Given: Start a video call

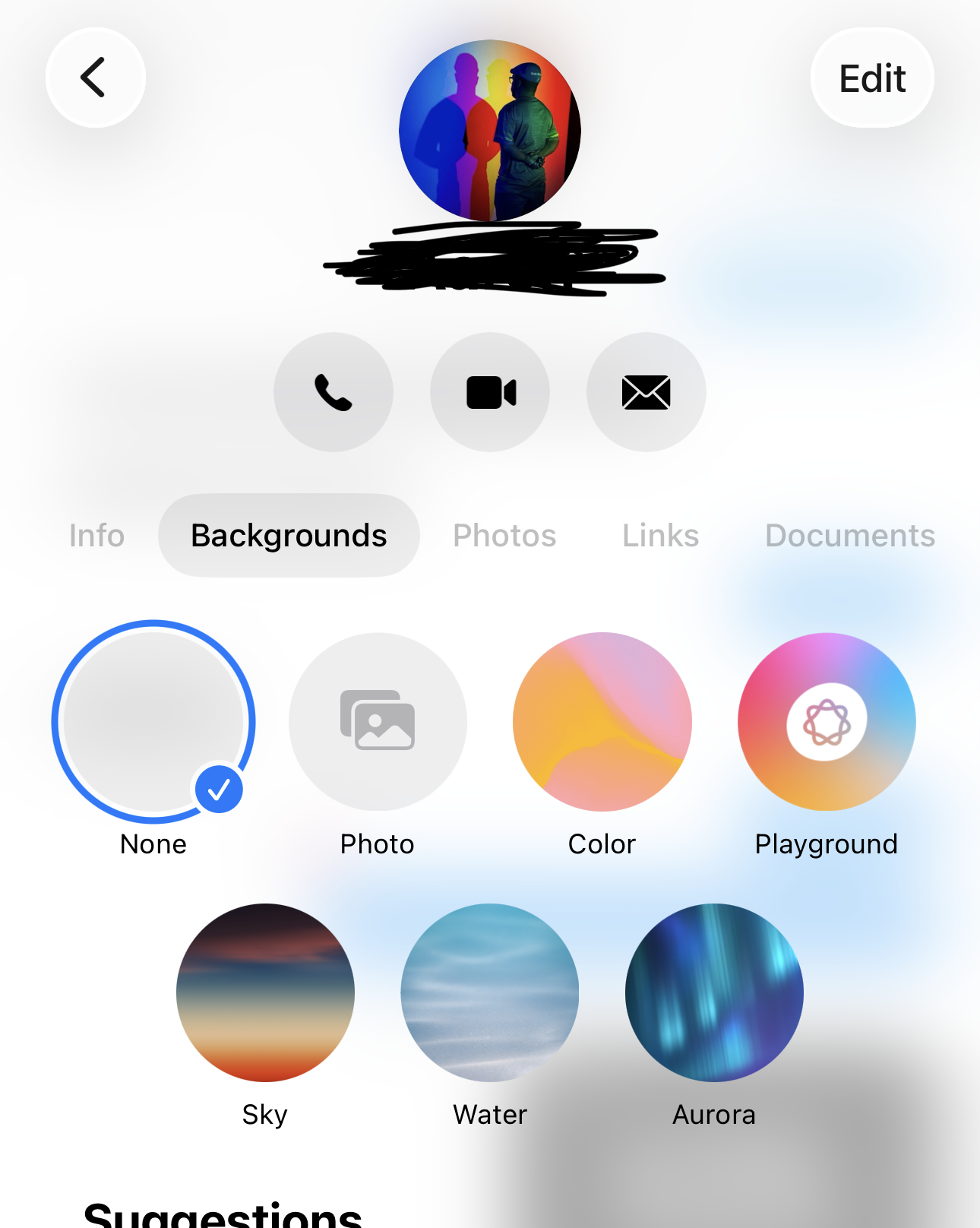Looking at the screenshot, I should [490, 392].
